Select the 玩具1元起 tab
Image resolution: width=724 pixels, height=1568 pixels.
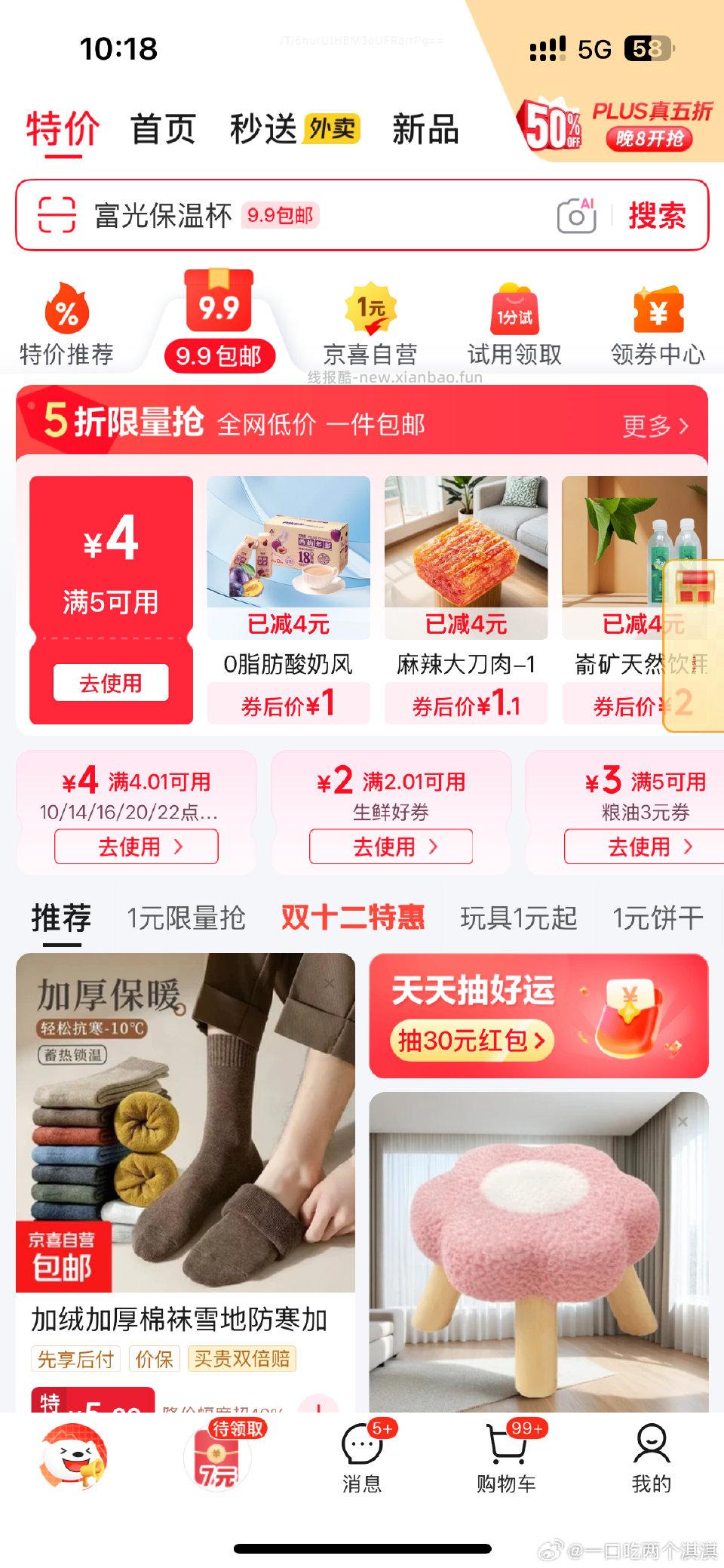[x=518, y=919]
